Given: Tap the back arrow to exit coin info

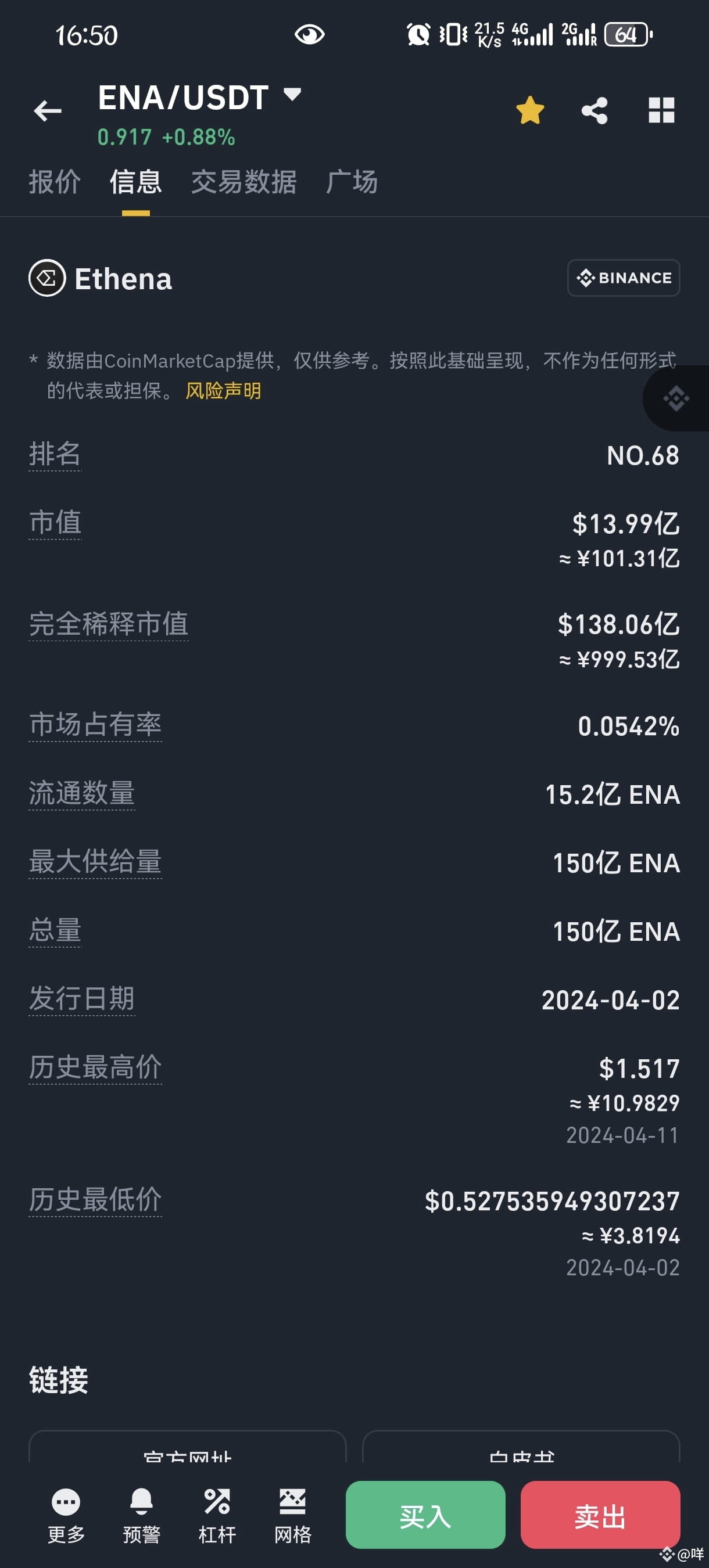Looking at the screenshot, I should pos(48,110).
